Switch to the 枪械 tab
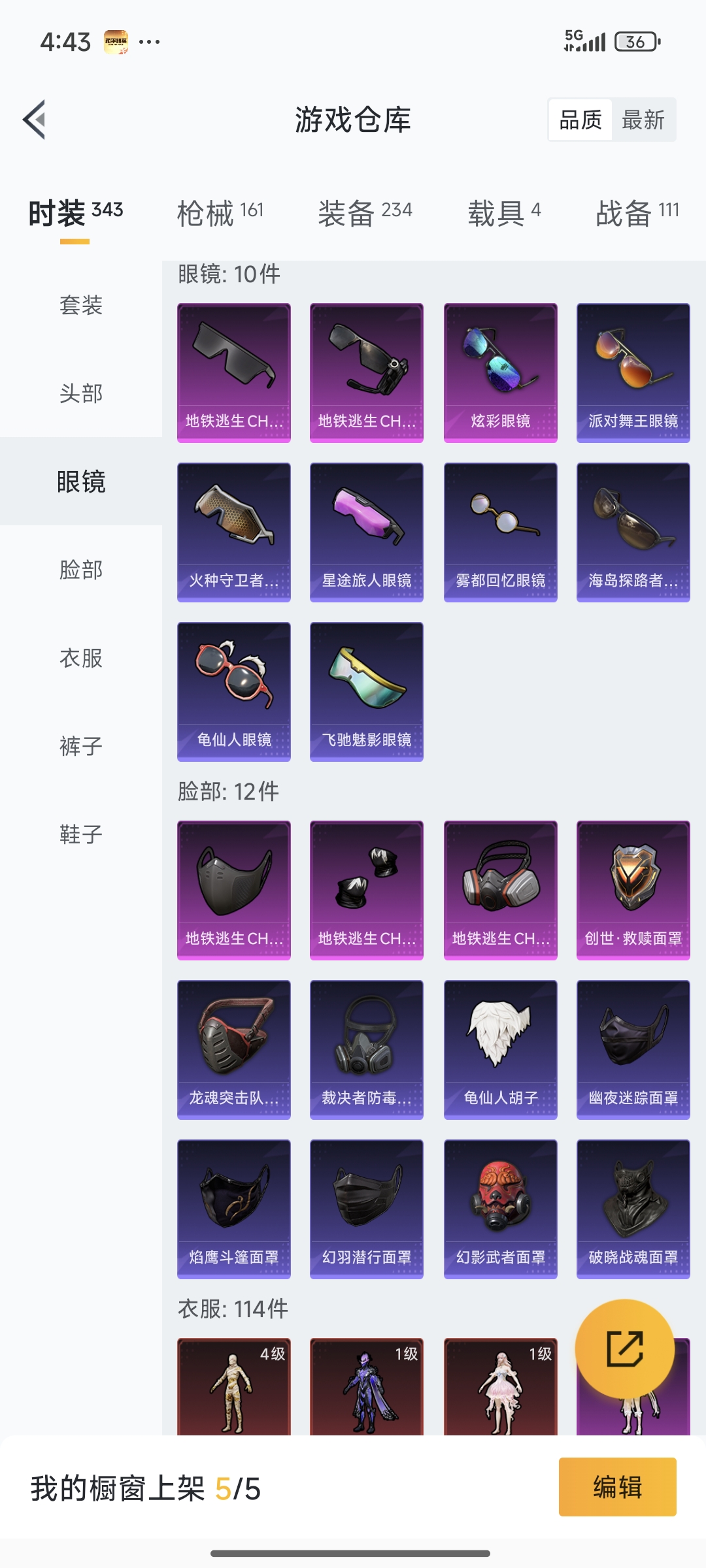Viewport: 706px width, 1568px height. pyautogui.click(x=220, y=213)
